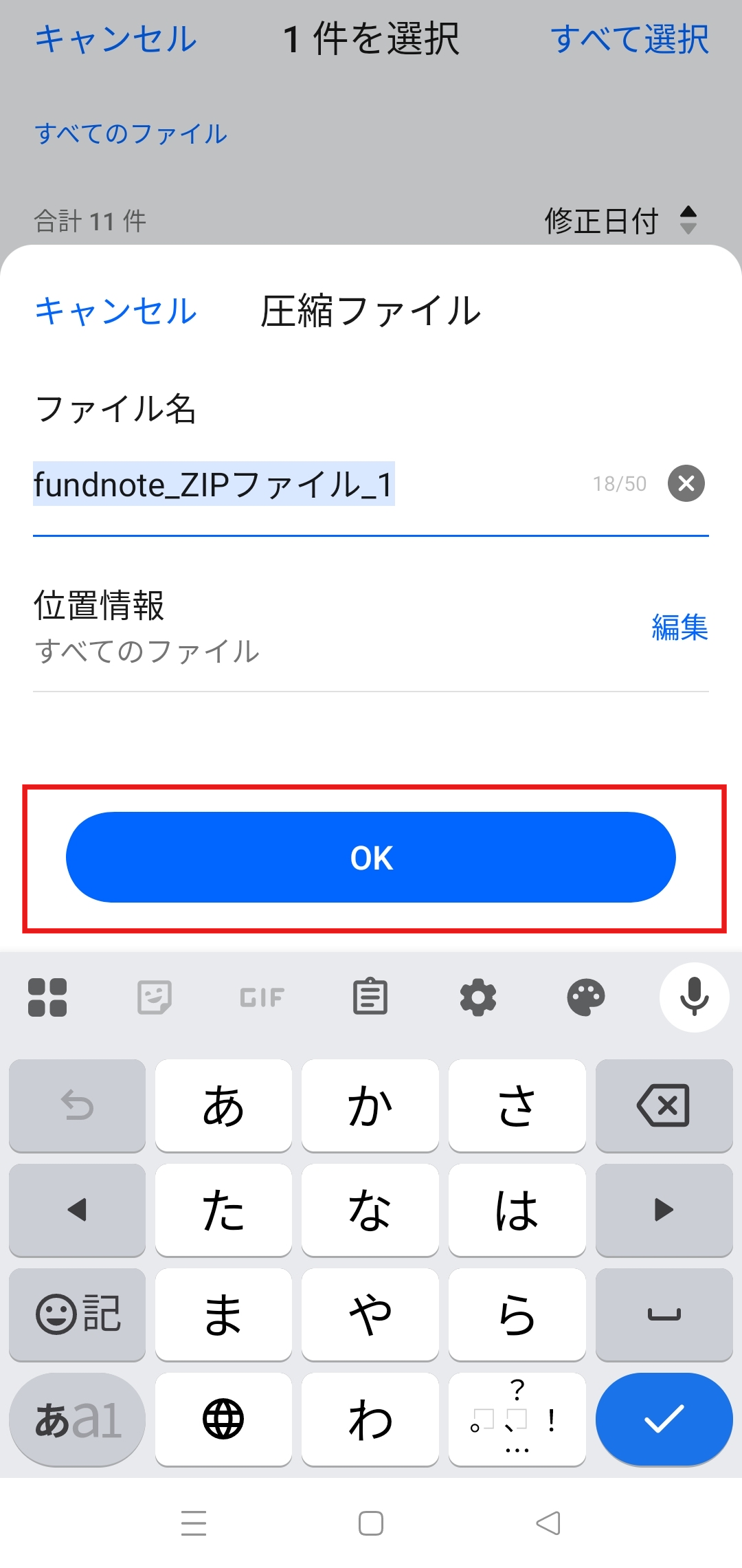Open the clipboard panel on the keyboard toolbar
The height and width of the screenshot is (1568, 742).
(x=370, y=997)
